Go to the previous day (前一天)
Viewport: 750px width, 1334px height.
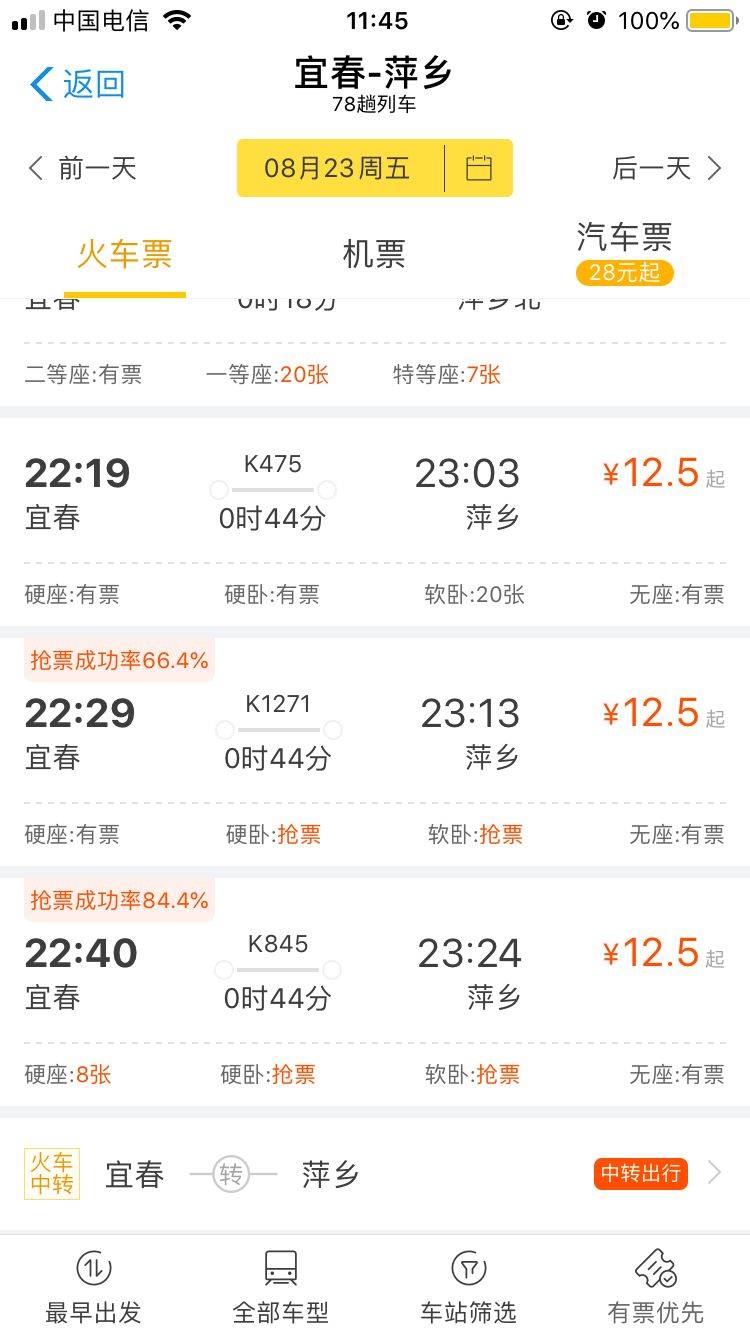tap(82, 168)
